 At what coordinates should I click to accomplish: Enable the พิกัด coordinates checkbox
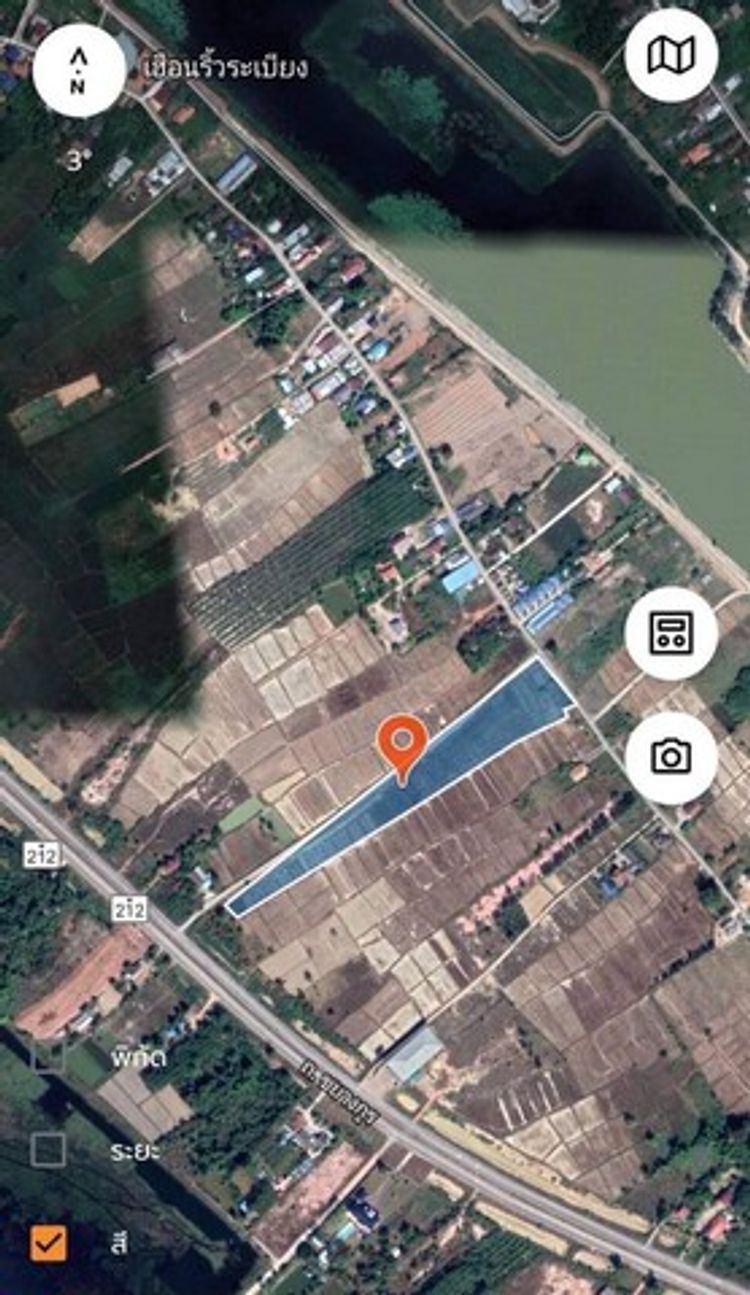tap(48, 1056)
